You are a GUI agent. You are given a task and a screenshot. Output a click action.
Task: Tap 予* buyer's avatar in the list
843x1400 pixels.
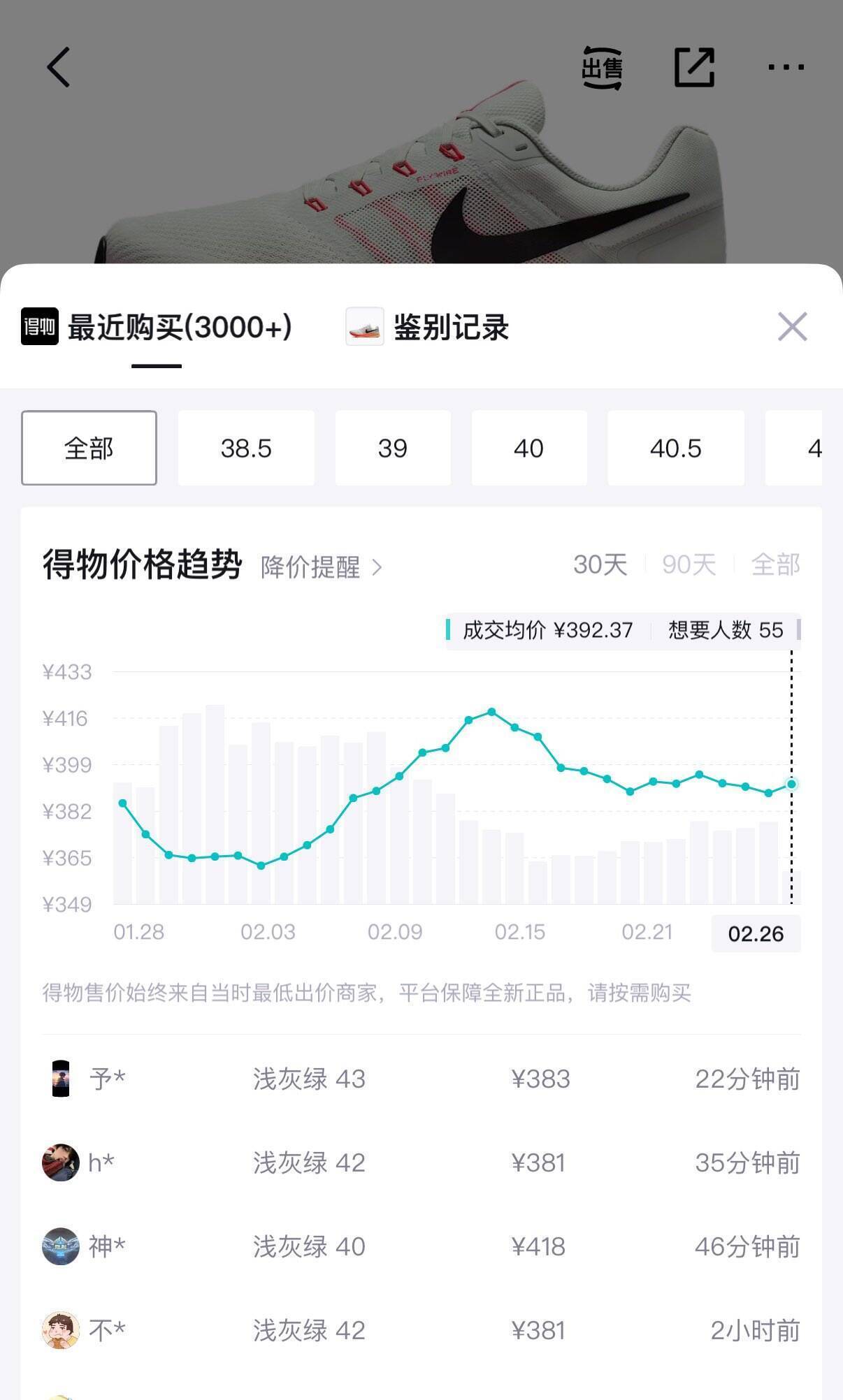[62, 1079]
